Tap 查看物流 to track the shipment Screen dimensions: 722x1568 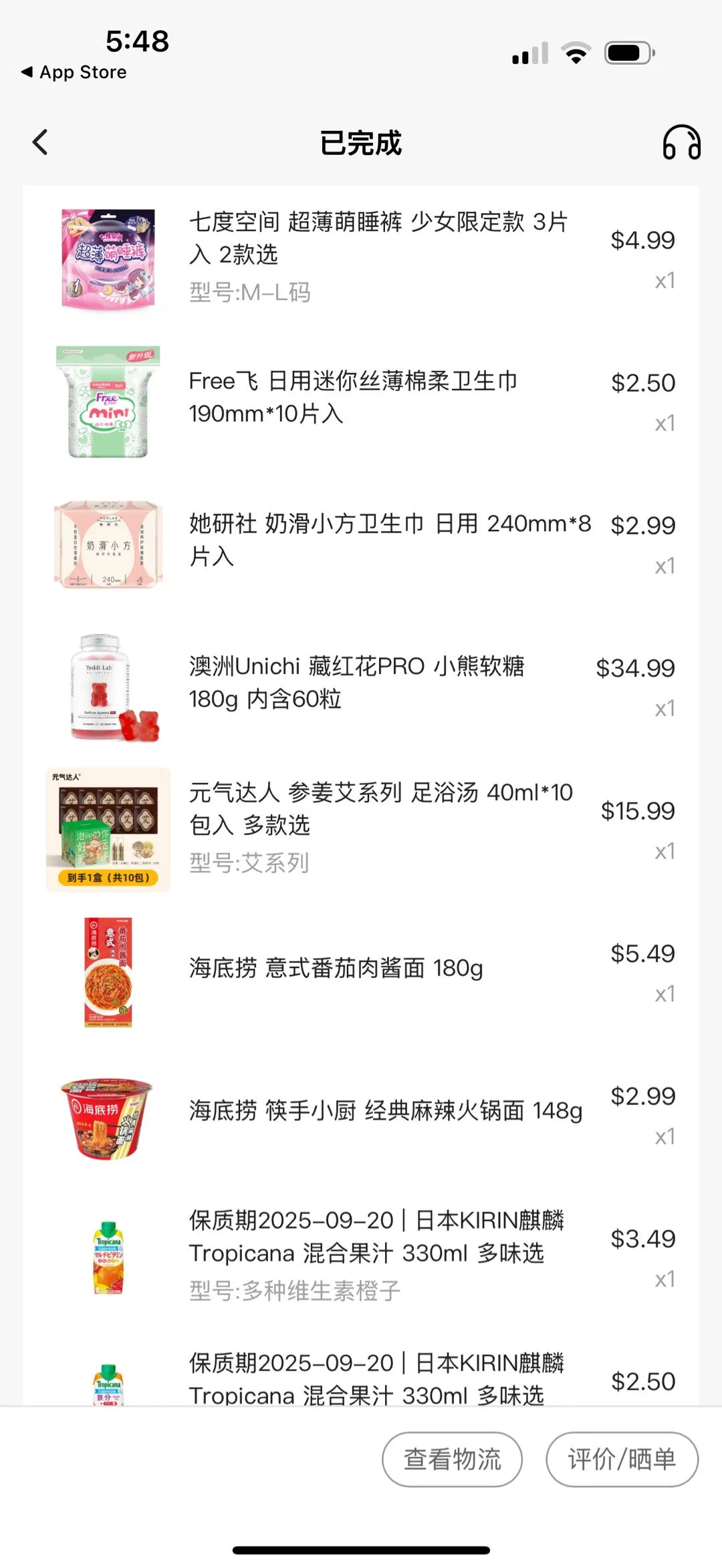pyautogui.click(x=452, y=1459)
